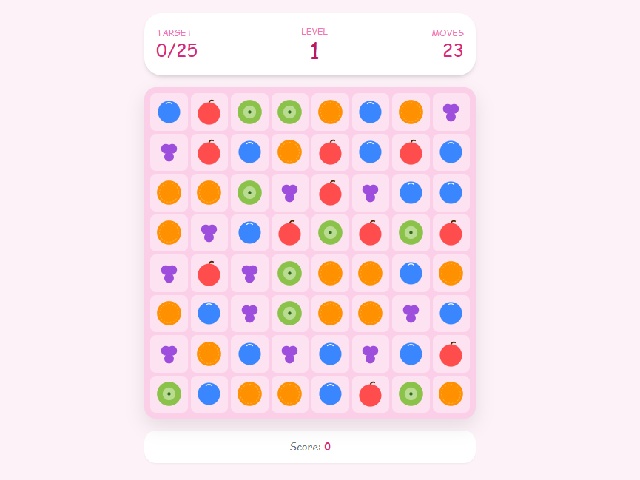Tap the only orange in the second row
This screenshot has height=480, width=640.
click(x=290, y=152)
